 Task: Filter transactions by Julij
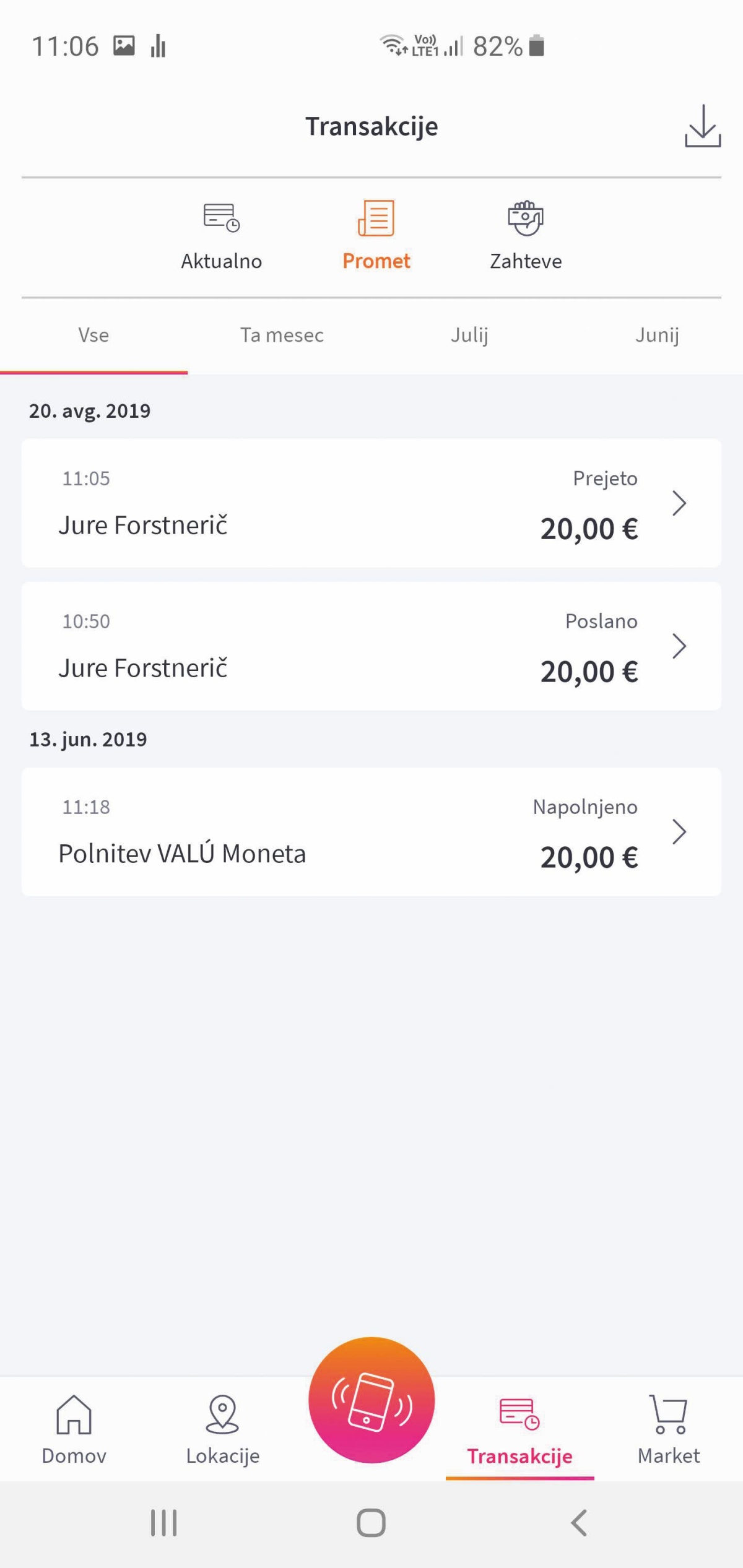point(469,336)
